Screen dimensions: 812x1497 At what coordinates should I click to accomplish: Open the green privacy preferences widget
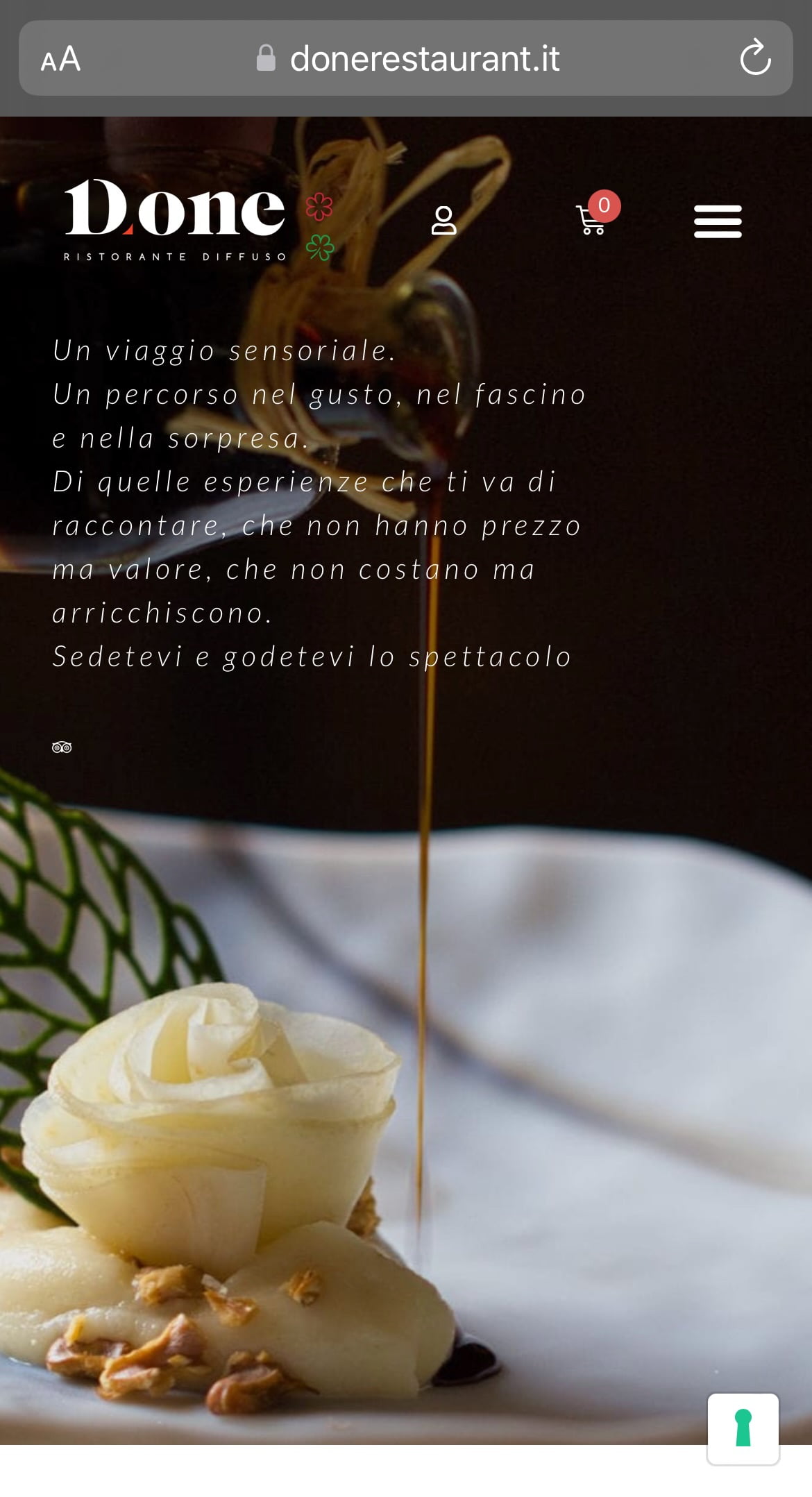point(743,1428)
